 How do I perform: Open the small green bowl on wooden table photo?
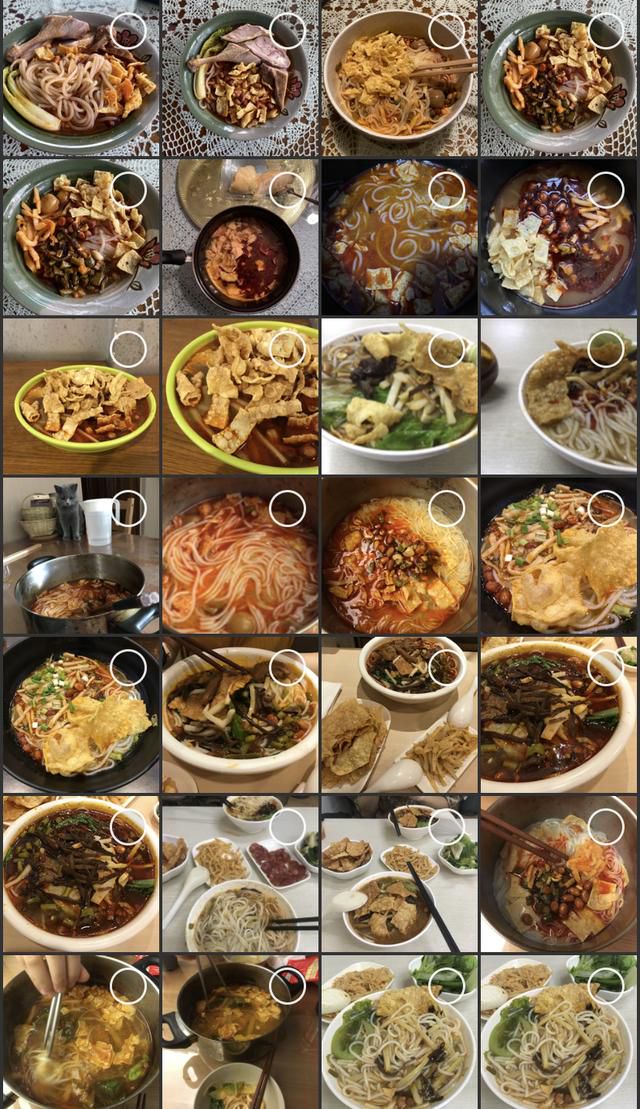pyautogui.click(x=81, y=396)
